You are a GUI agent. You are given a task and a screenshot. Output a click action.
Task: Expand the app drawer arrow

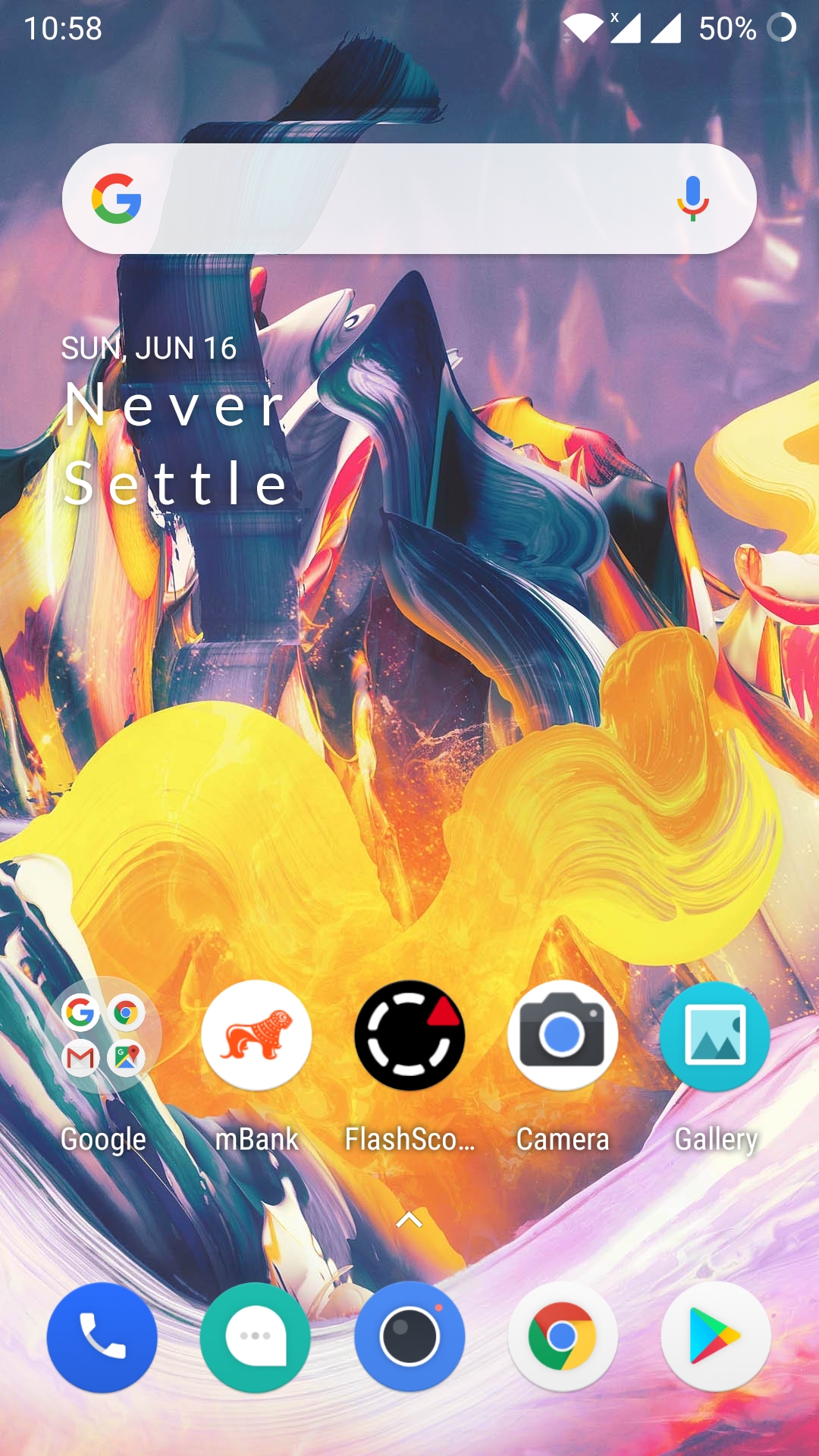point(409,1219)
